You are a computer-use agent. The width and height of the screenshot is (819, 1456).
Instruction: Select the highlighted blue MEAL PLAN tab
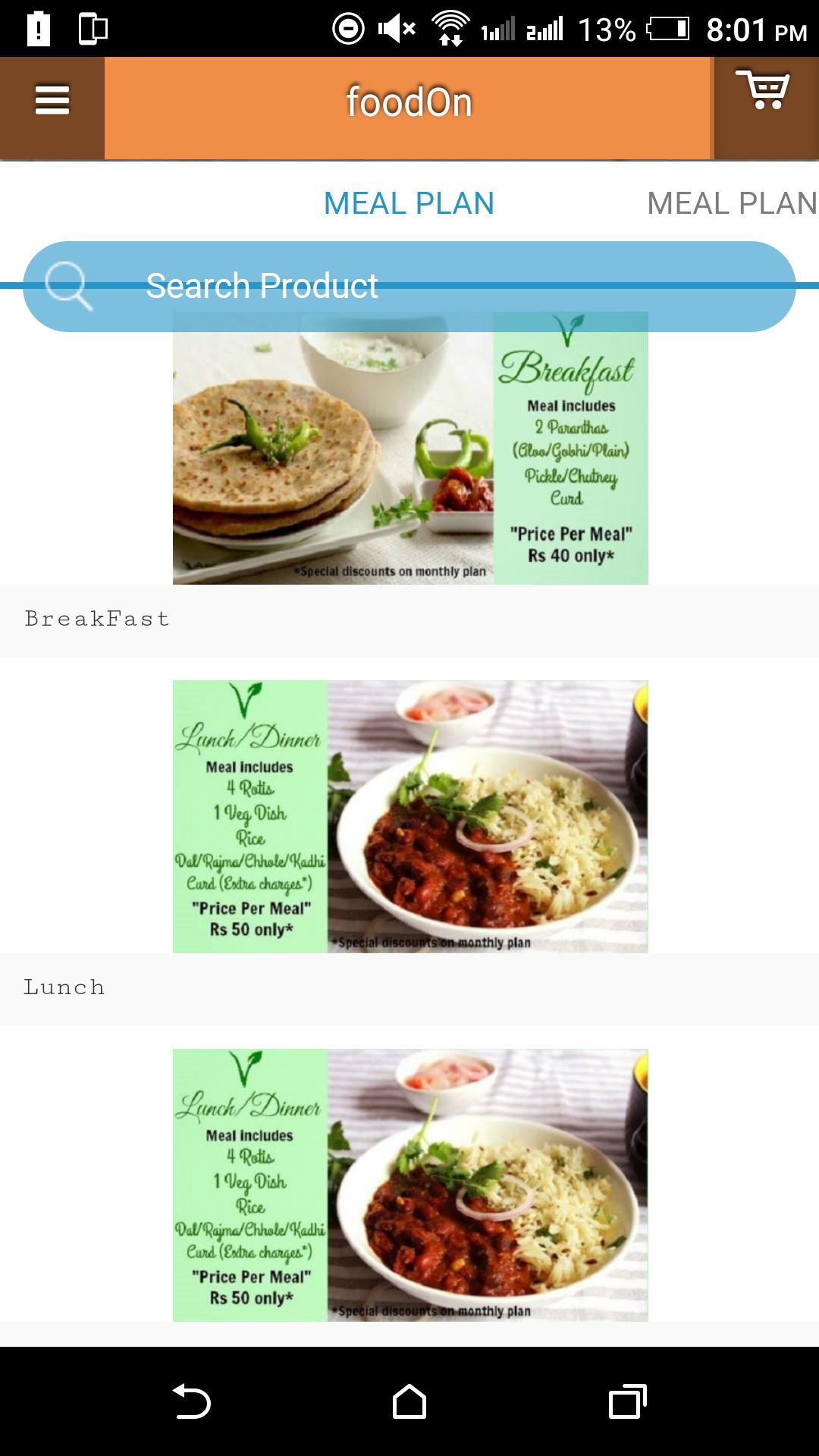pos(409,203)
